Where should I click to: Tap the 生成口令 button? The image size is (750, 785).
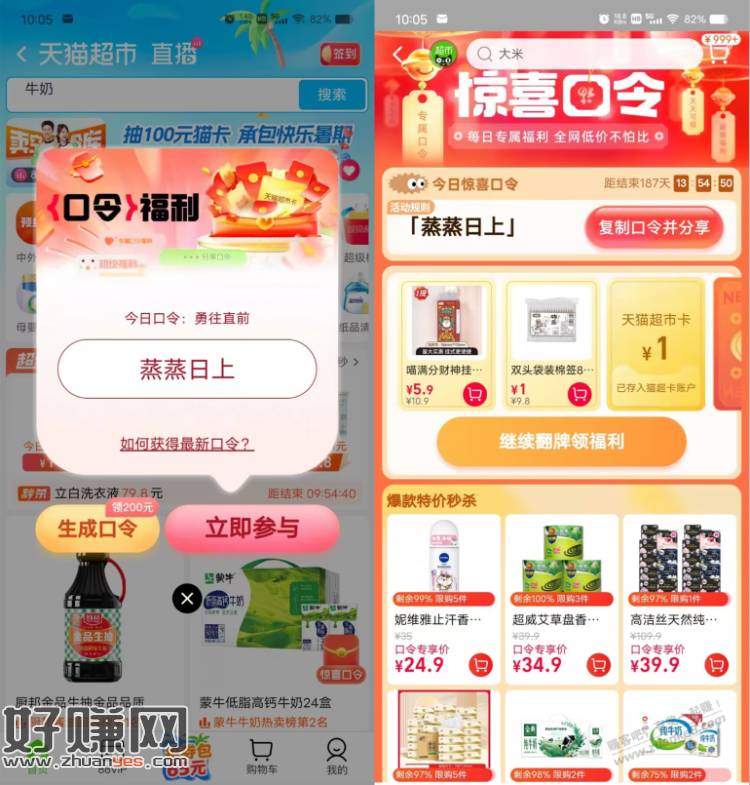tap(97, 529)
